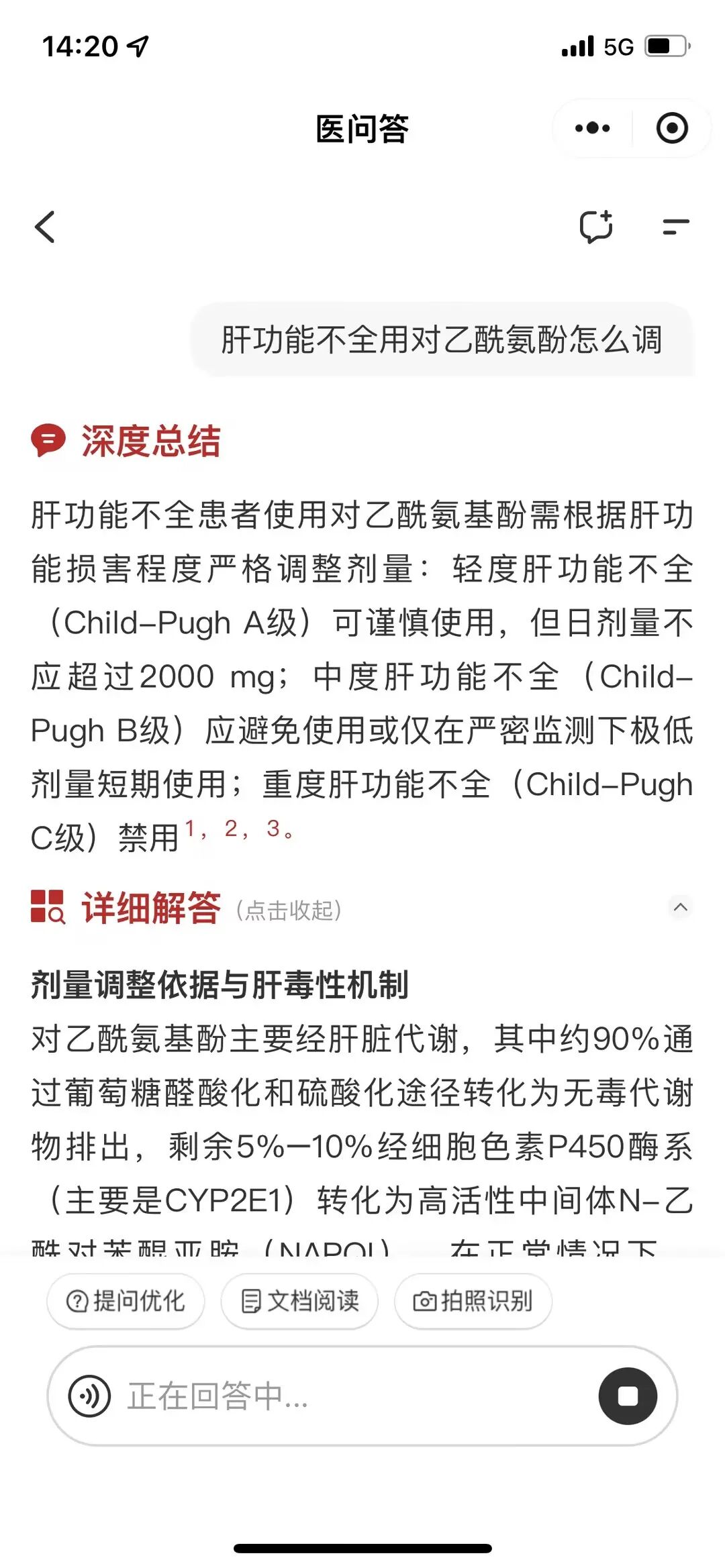Switch to voice input
Viewport: 725px width, 1568px height.
89,1396
